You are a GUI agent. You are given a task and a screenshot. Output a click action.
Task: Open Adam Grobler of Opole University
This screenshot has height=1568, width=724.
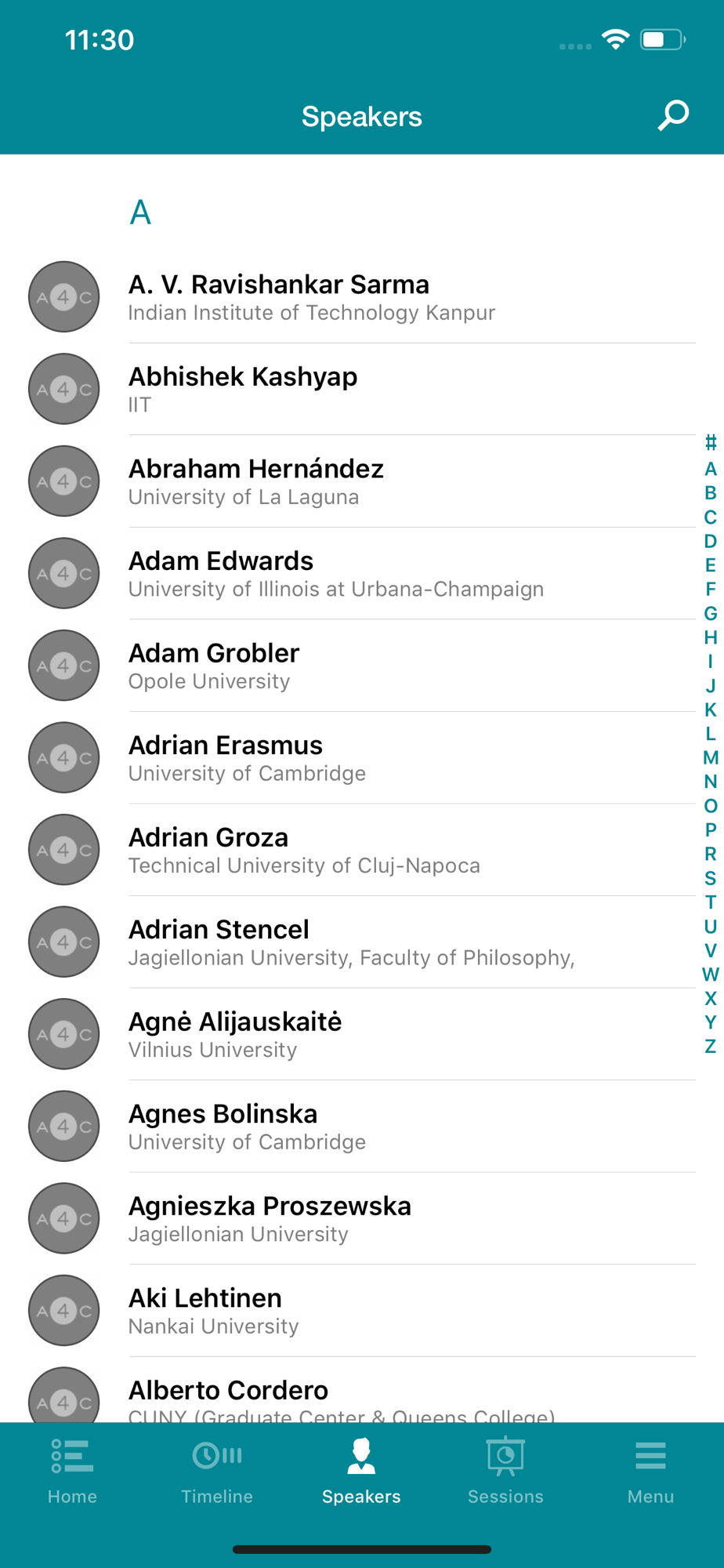point(362,666)
